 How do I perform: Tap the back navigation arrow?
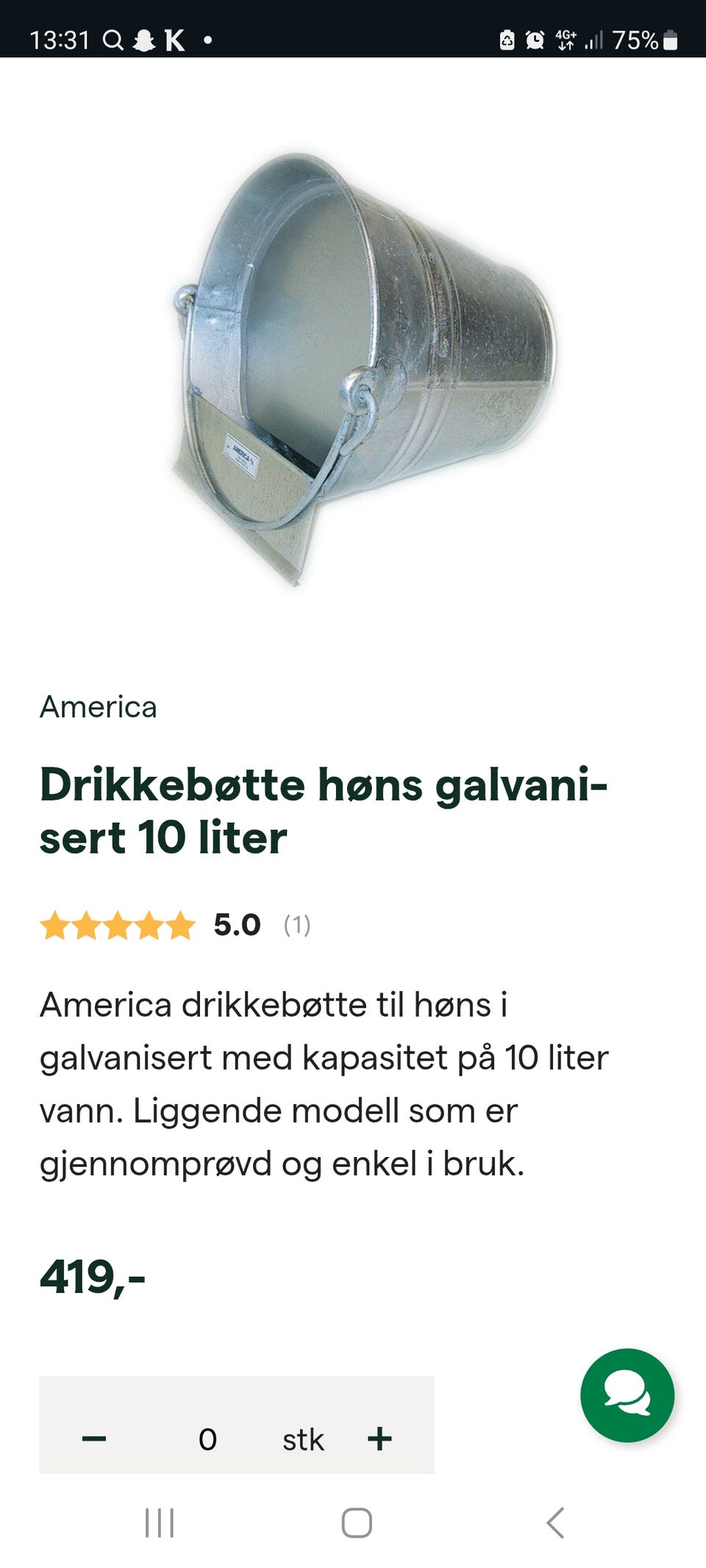tap(555, 1524)
